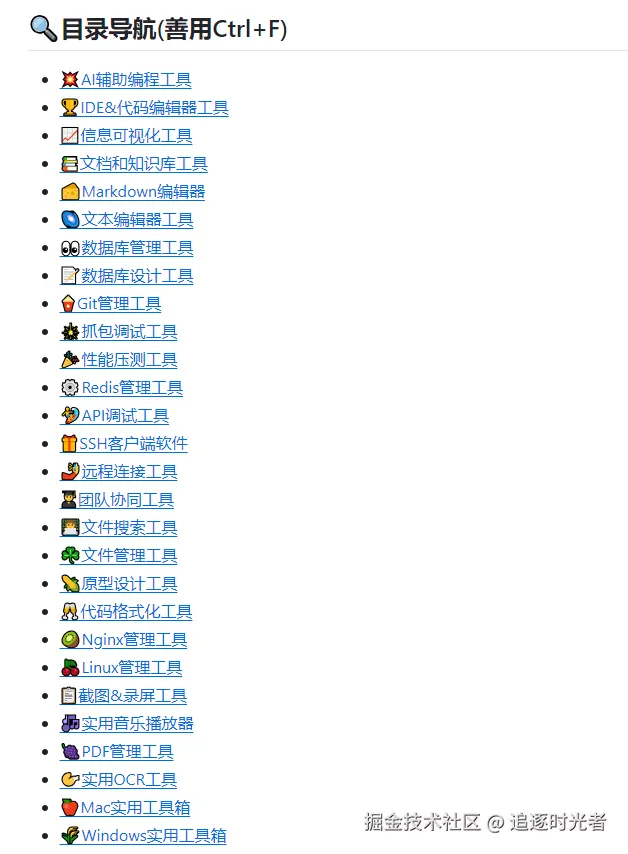Open the SSH客户端软件 link

click(x=133, y=444)
